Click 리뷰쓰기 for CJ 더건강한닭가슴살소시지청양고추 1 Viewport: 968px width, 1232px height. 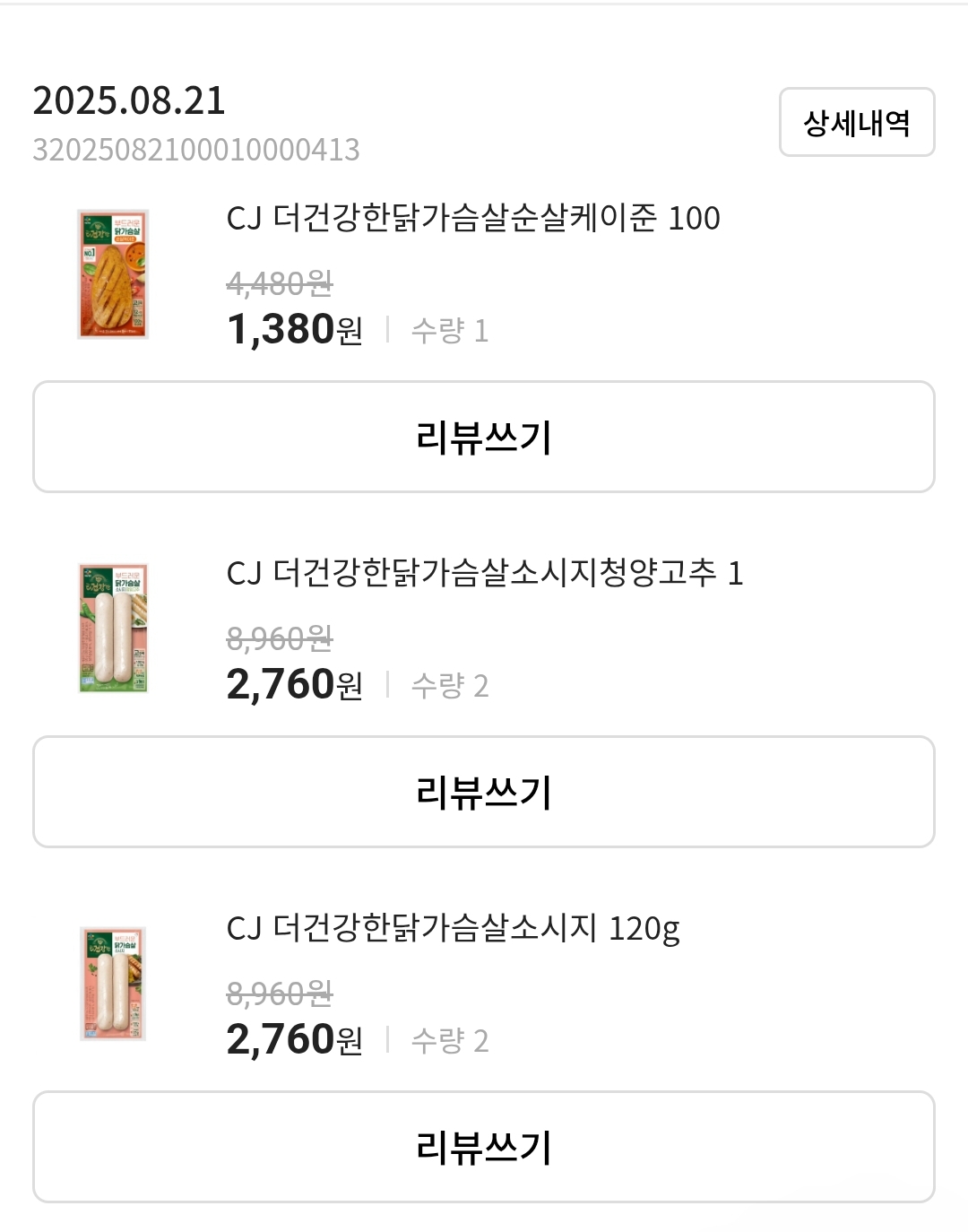click(484, 791)
